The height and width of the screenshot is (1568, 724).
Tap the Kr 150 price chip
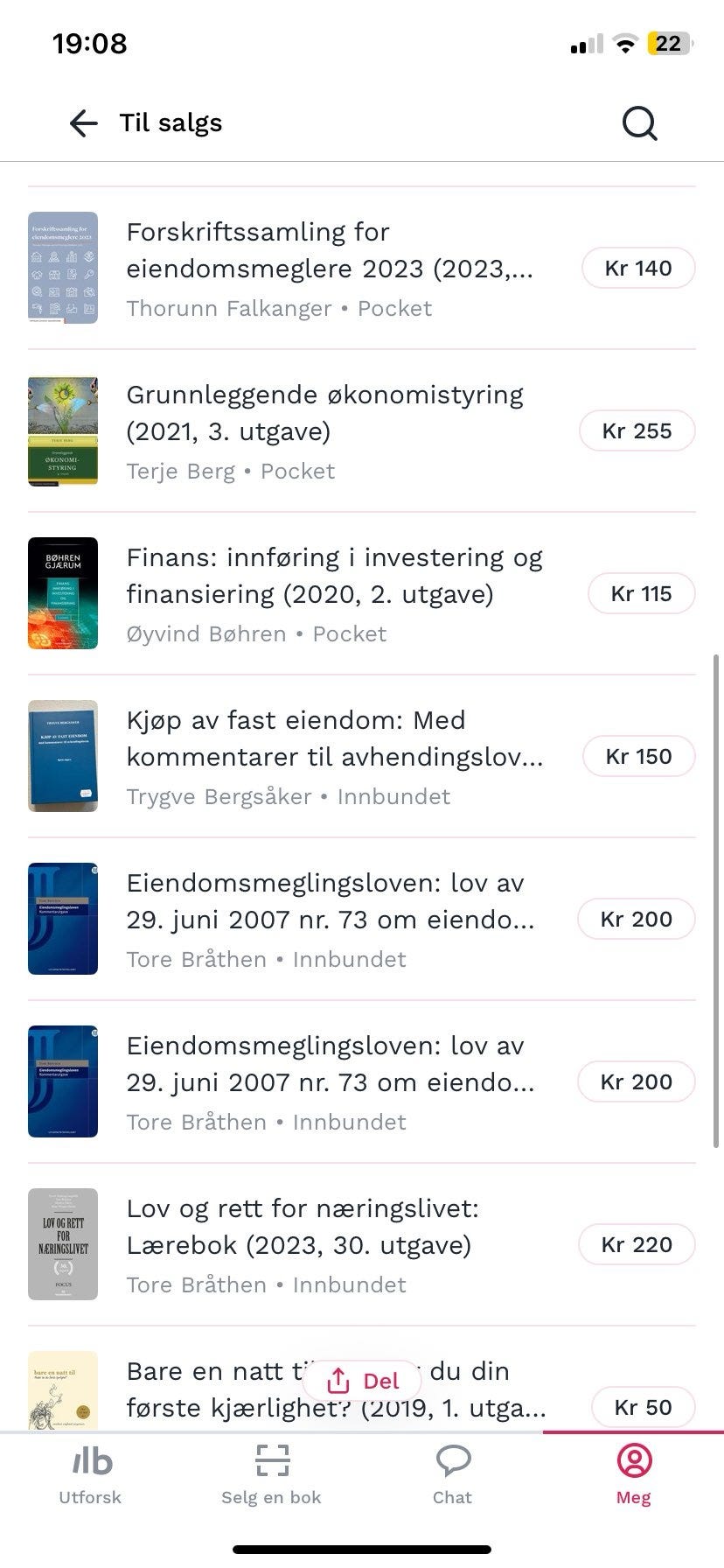click(638, 757)
